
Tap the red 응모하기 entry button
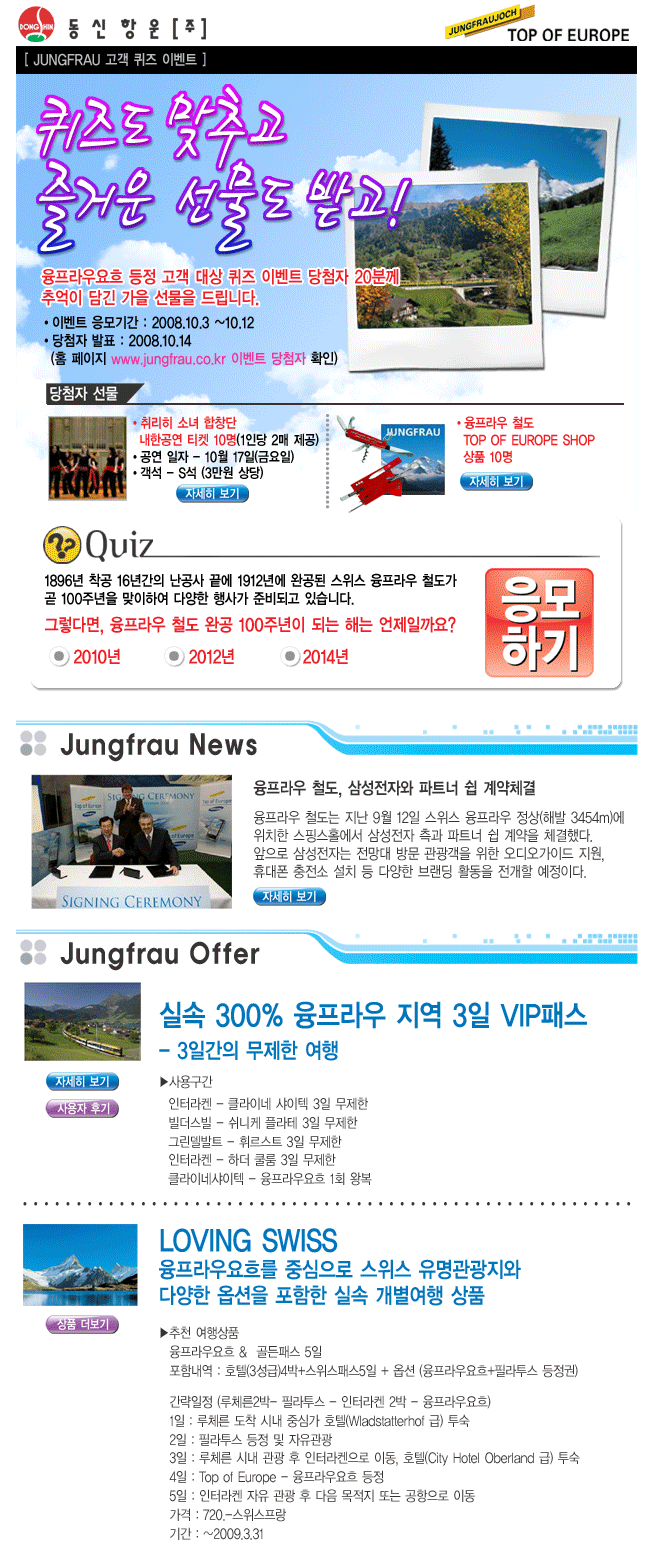tap(539, 623)
